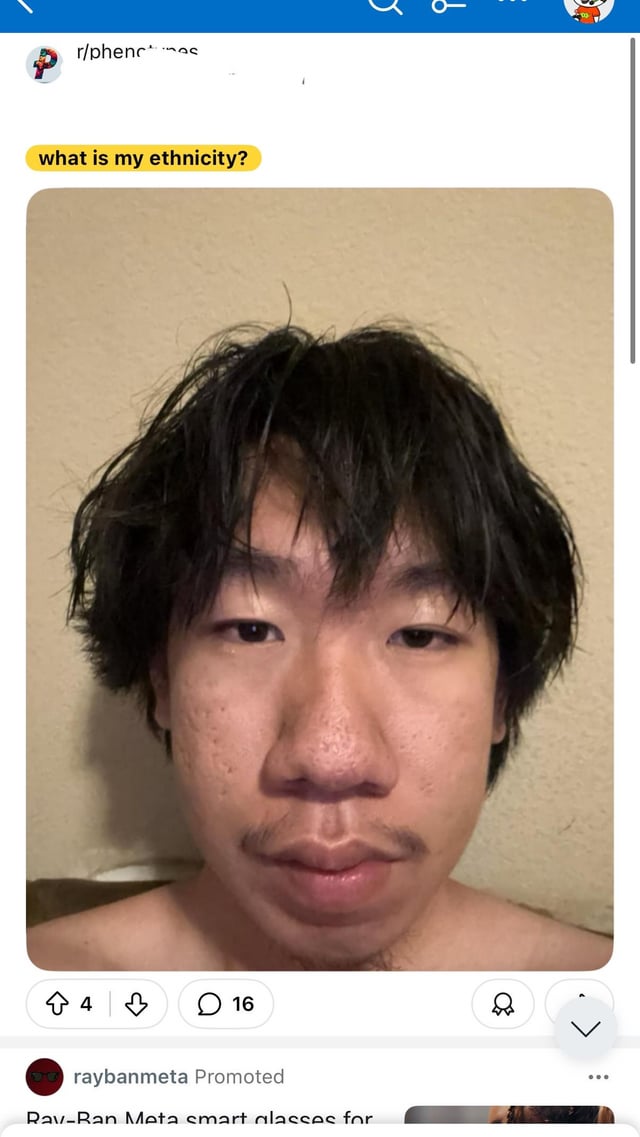The image size is (640, 1137).
Task: Open the Ray-Ban Meta smart glasses ad
Action: (200, 1120)
